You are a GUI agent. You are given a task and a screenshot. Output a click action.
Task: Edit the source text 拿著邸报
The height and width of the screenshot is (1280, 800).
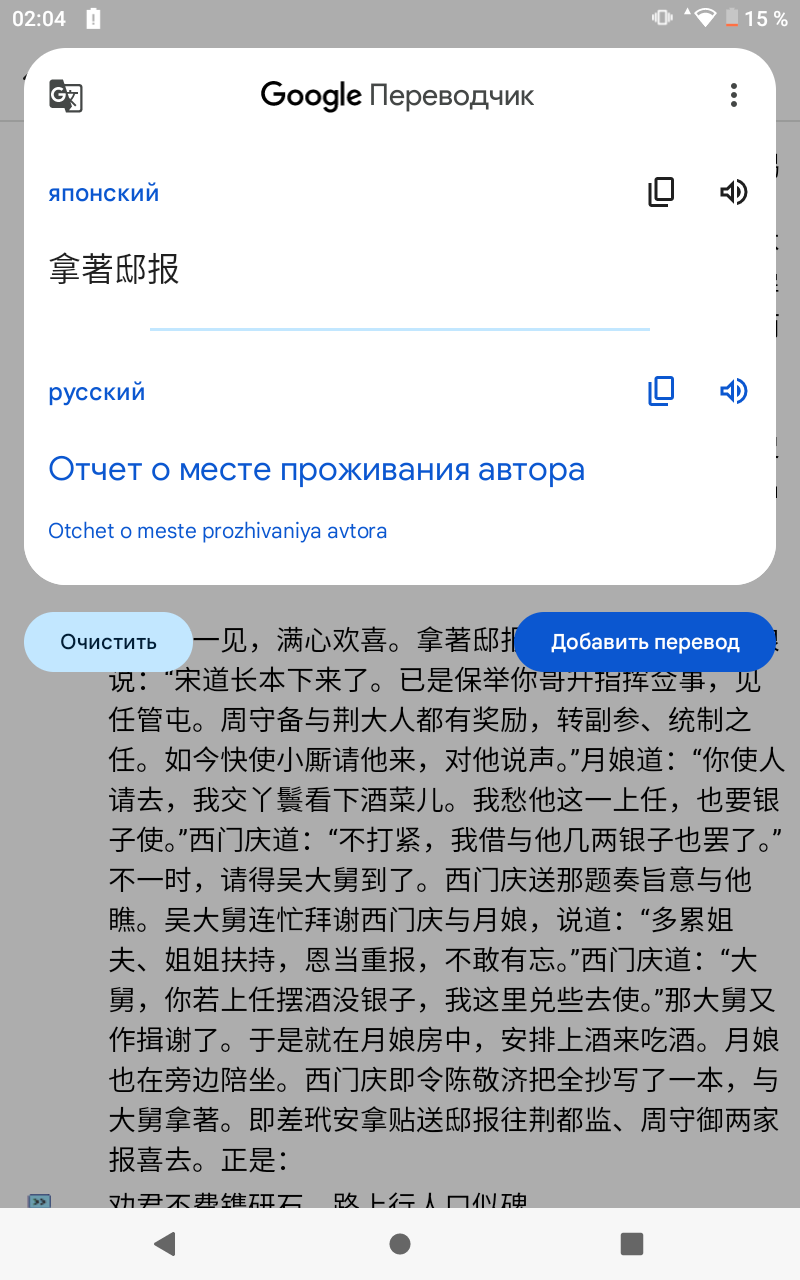pyautogui.click(x=114, y=270)
